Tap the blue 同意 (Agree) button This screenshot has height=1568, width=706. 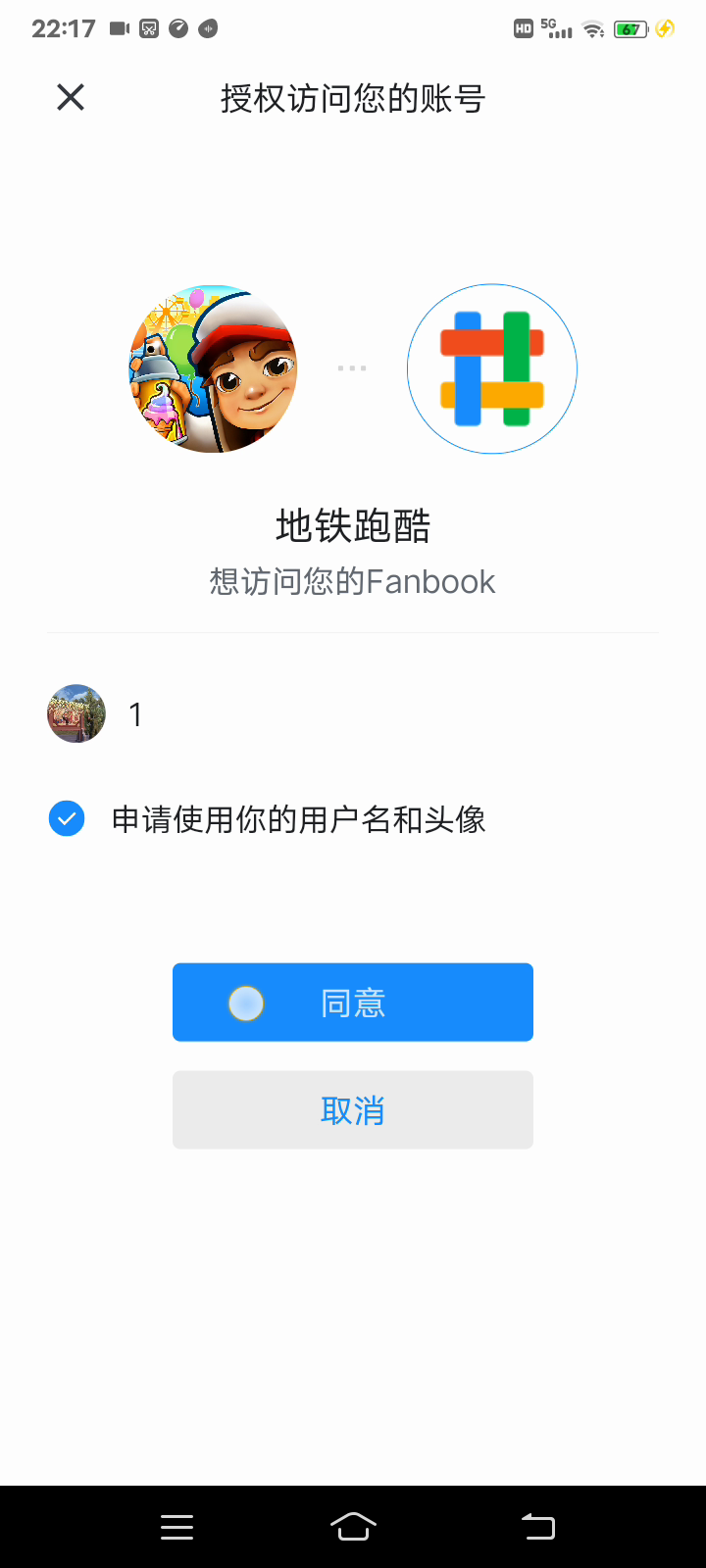click(353, 1003)
